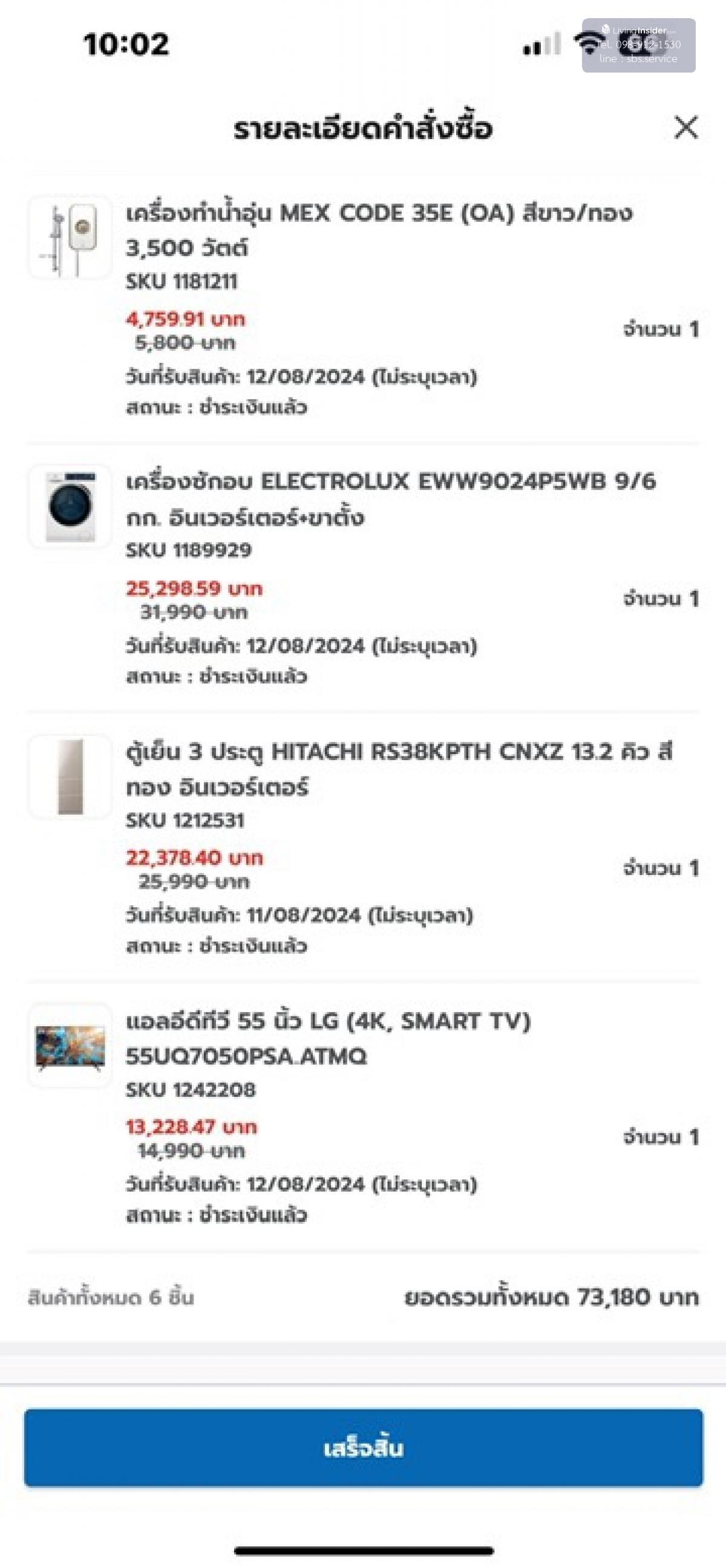Screen dimensions: 726x1568
Task: Close the order details sheet
Action: point(687,127)
